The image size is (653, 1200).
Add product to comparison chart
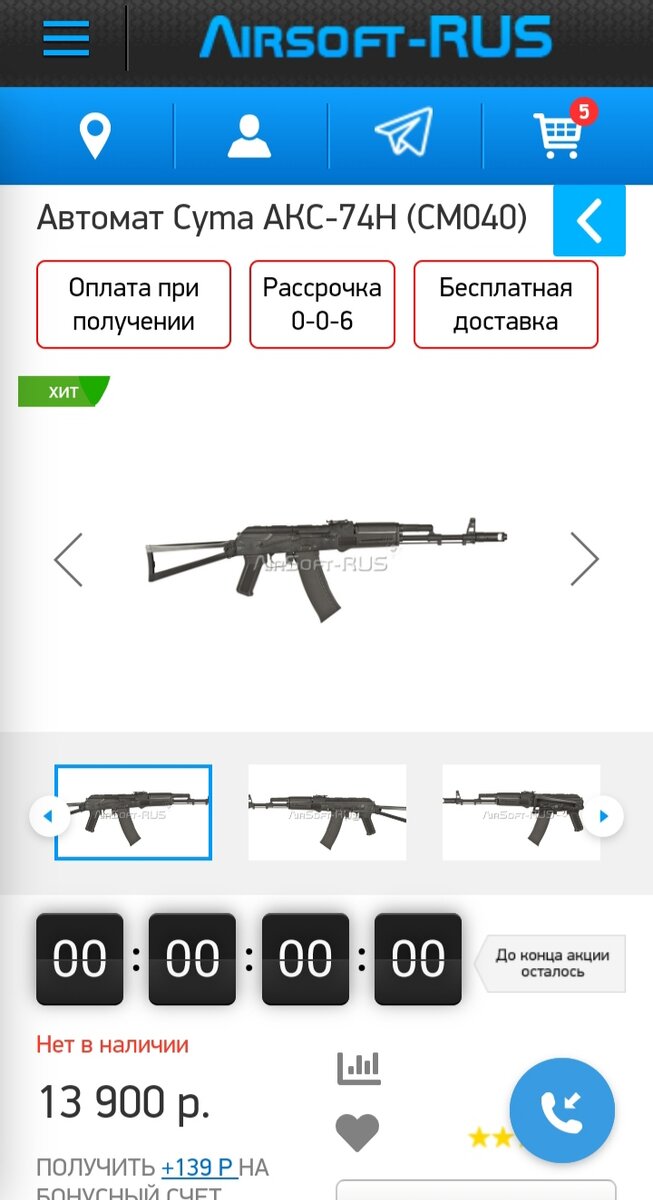(359, 1068)
